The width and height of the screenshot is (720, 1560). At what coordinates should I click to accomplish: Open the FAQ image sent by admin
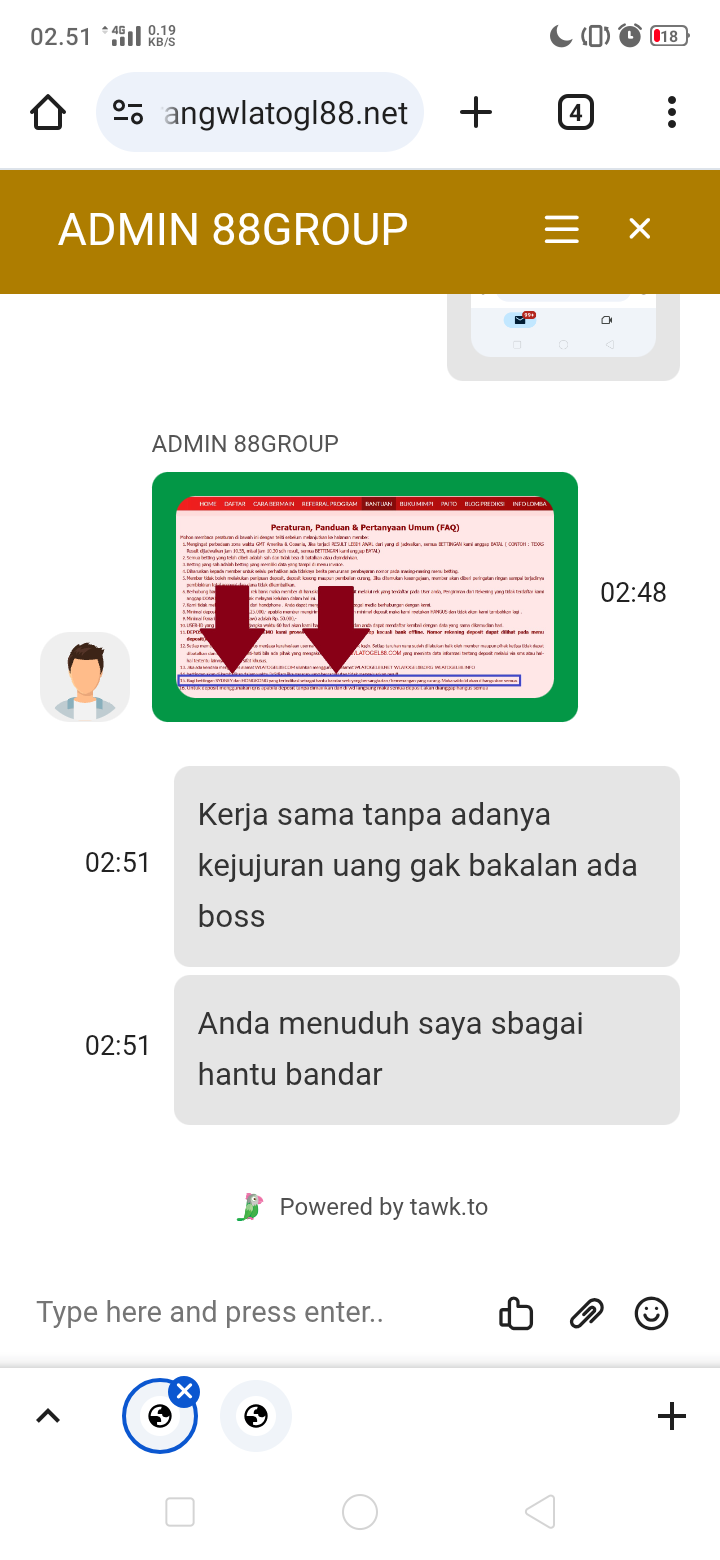tap(365, 596)
